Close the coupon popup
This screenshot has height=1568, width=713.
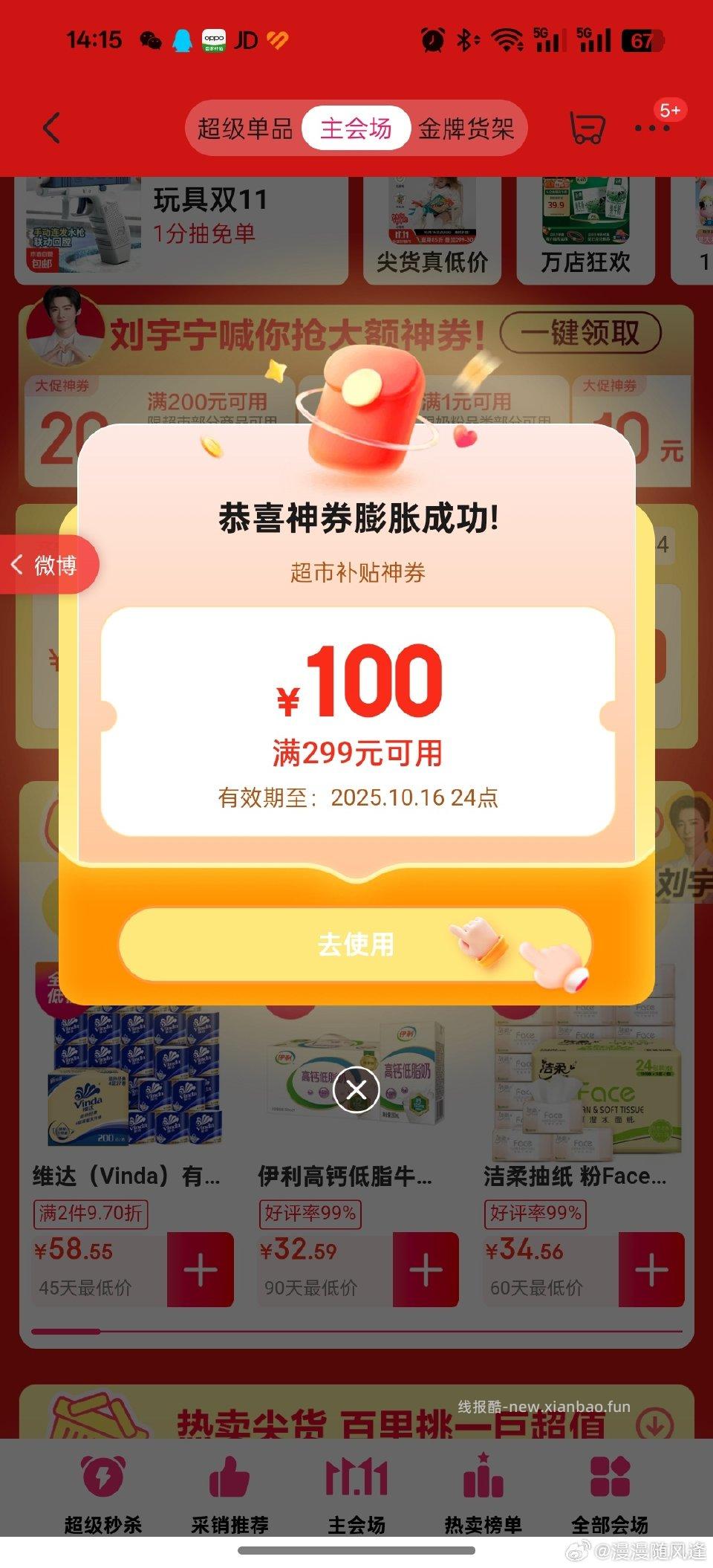click(356, 1089)
